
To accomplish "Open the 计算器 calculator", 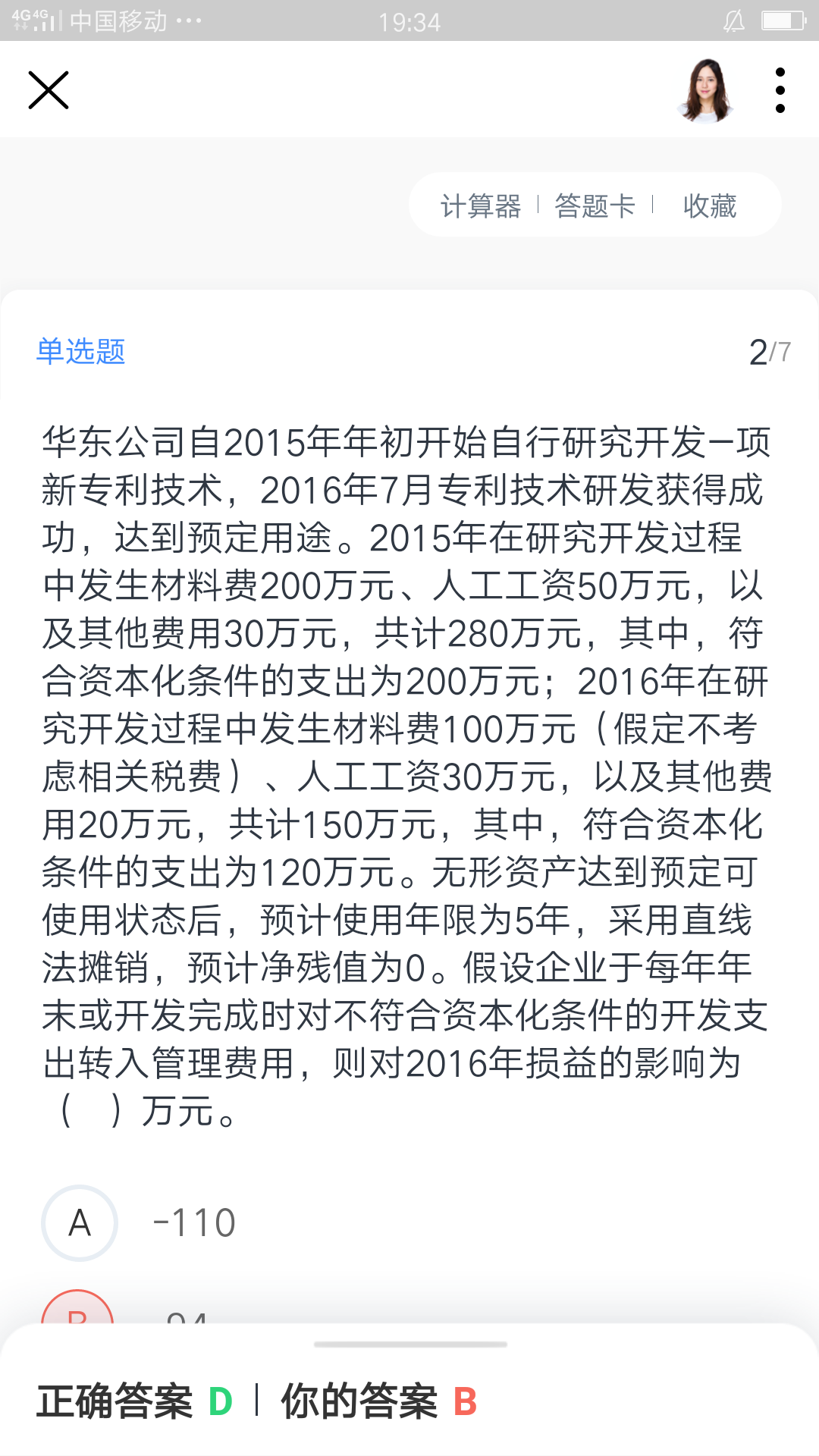I will pos(481,206).
